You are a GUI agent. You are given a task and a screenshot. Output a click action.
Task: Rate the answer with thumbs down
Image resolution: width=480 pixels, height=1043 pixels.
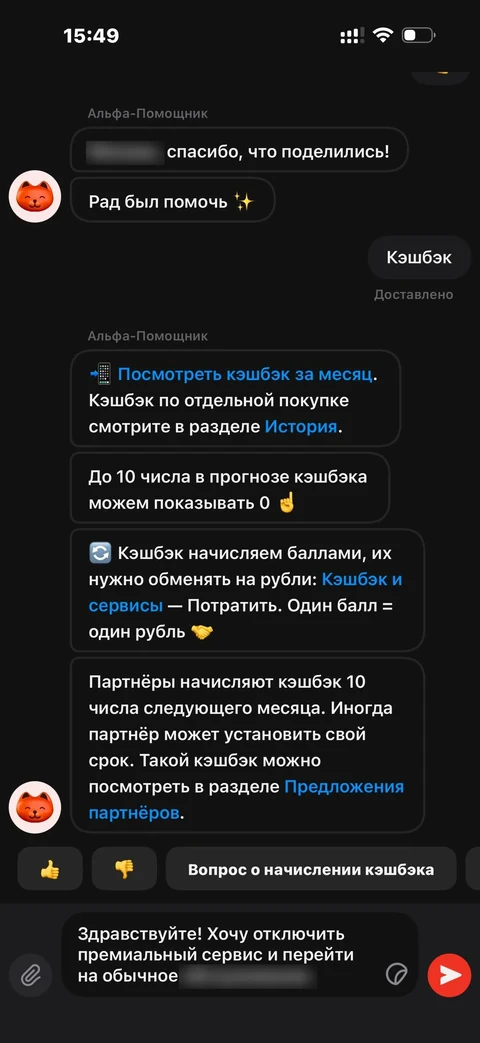124,869
